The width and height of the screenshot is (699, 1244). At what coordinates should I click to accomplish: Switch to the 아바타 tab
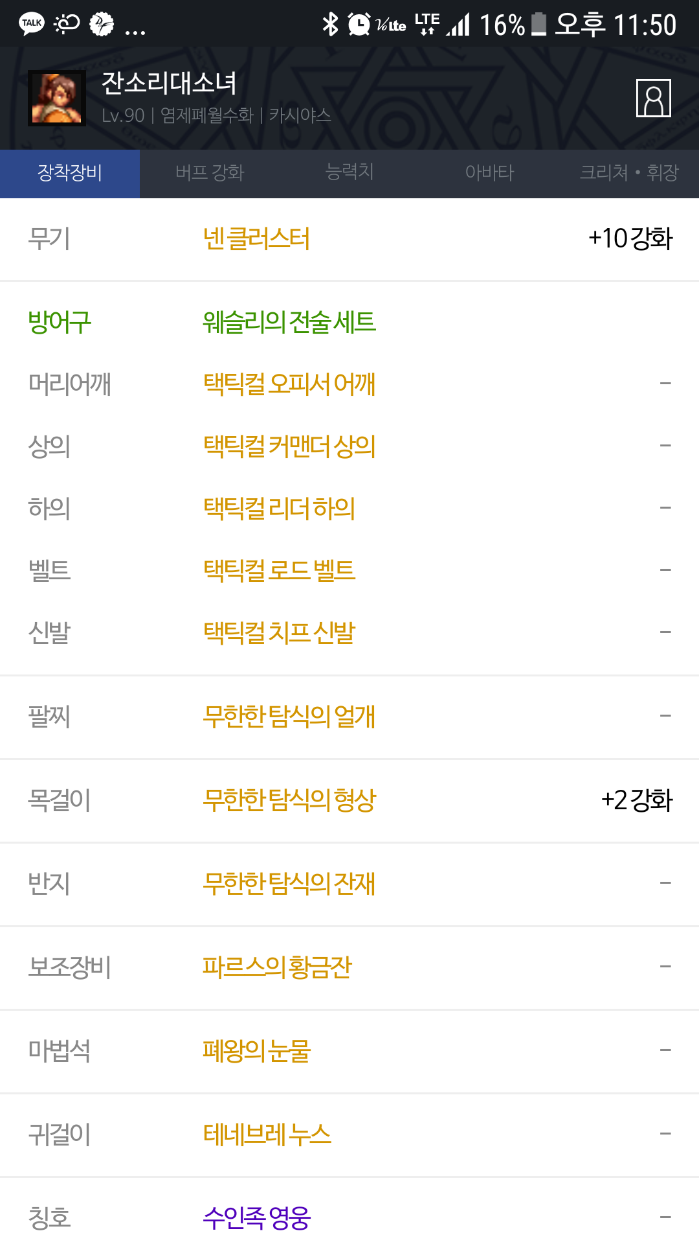click(x=489, y=173)
